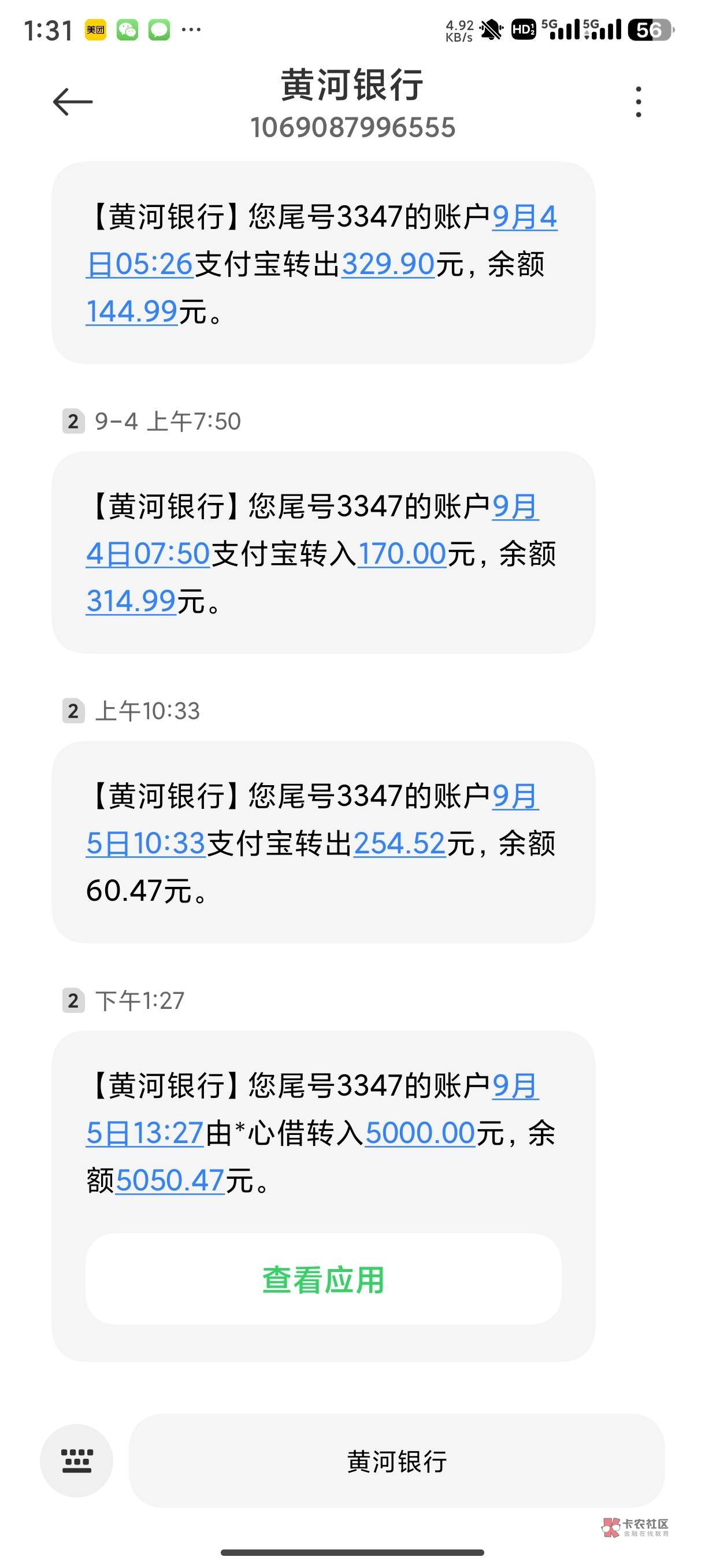Tap the 329.90 amount link
The width and height of the screenshot is (705, 1568).
[x=388, y=264]
